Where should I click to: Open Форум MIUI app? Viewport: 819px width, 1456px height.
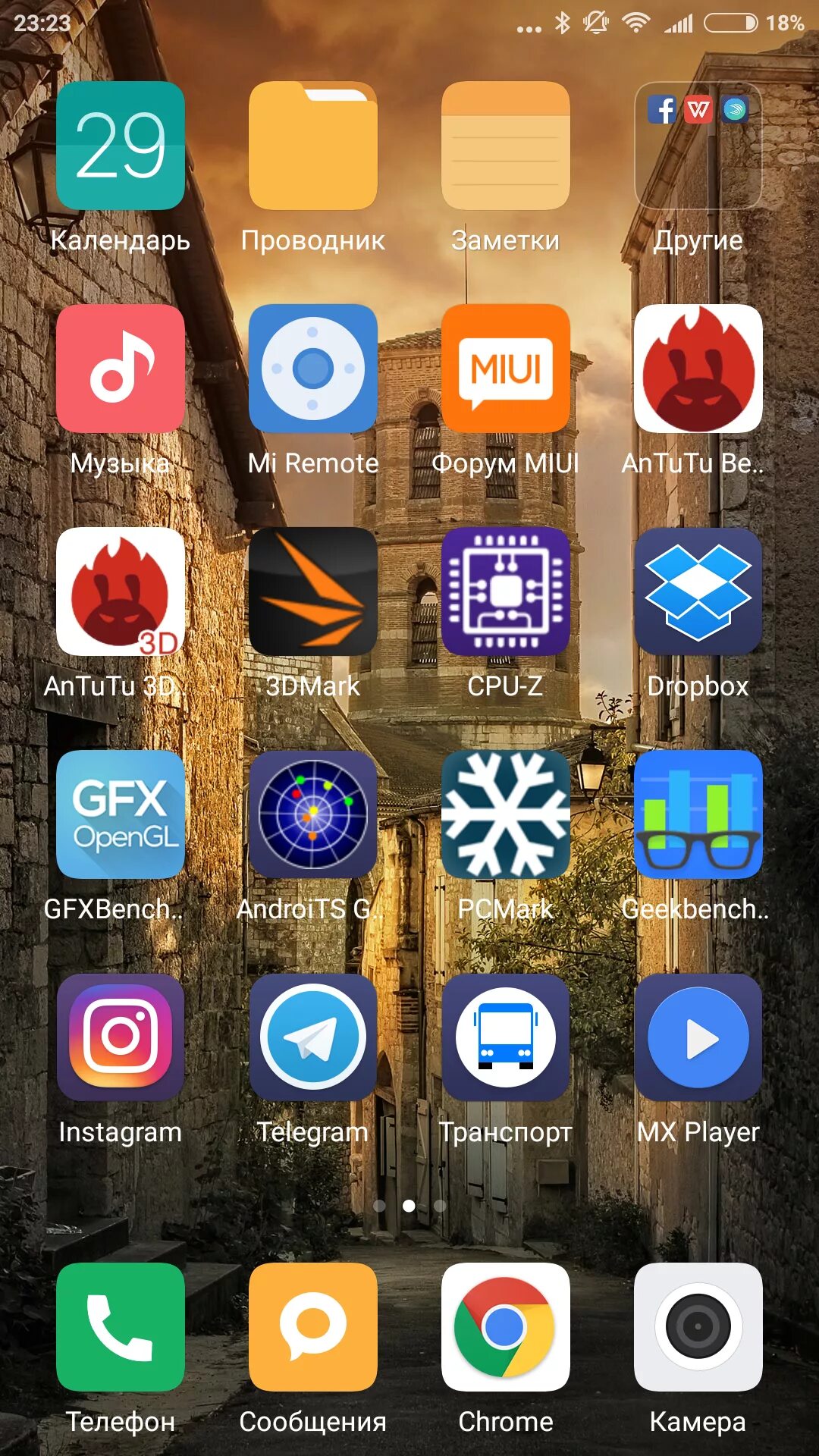coord(506,369)
